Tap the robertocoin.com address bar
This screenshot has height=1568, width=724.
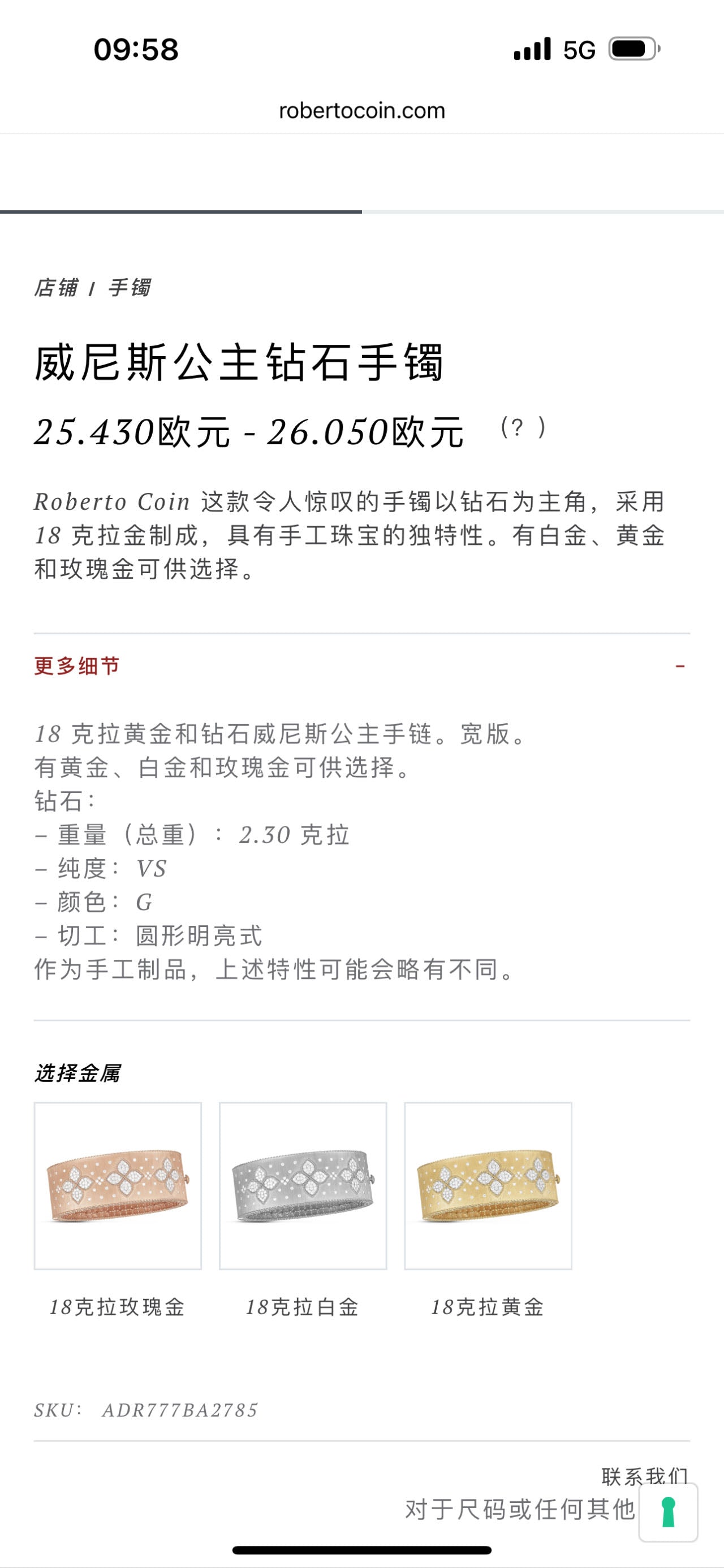361,111
